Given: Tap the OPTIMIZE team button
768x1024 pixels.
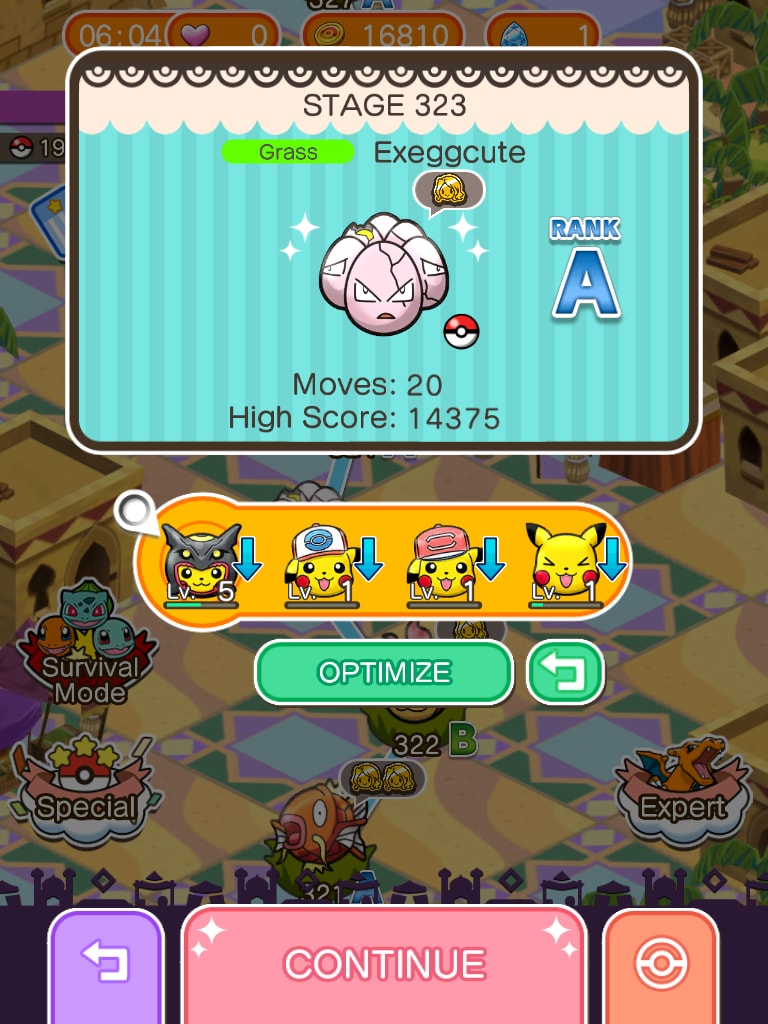Looking at the screenshot, I should point(384,672).
